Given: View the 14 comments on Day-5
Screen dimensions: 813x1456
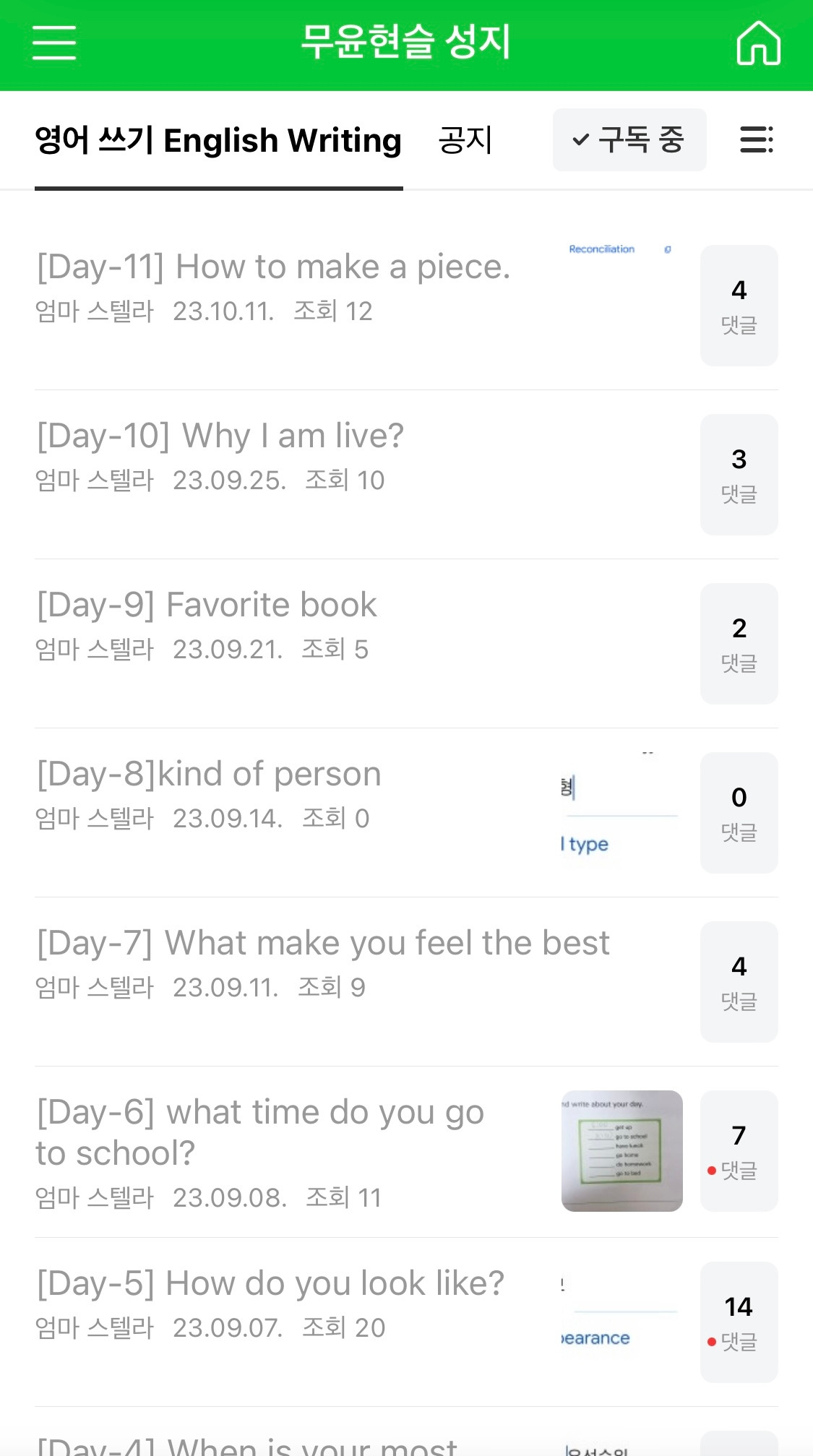Looking at the screenshot, I should click(x=739, y=1322).
